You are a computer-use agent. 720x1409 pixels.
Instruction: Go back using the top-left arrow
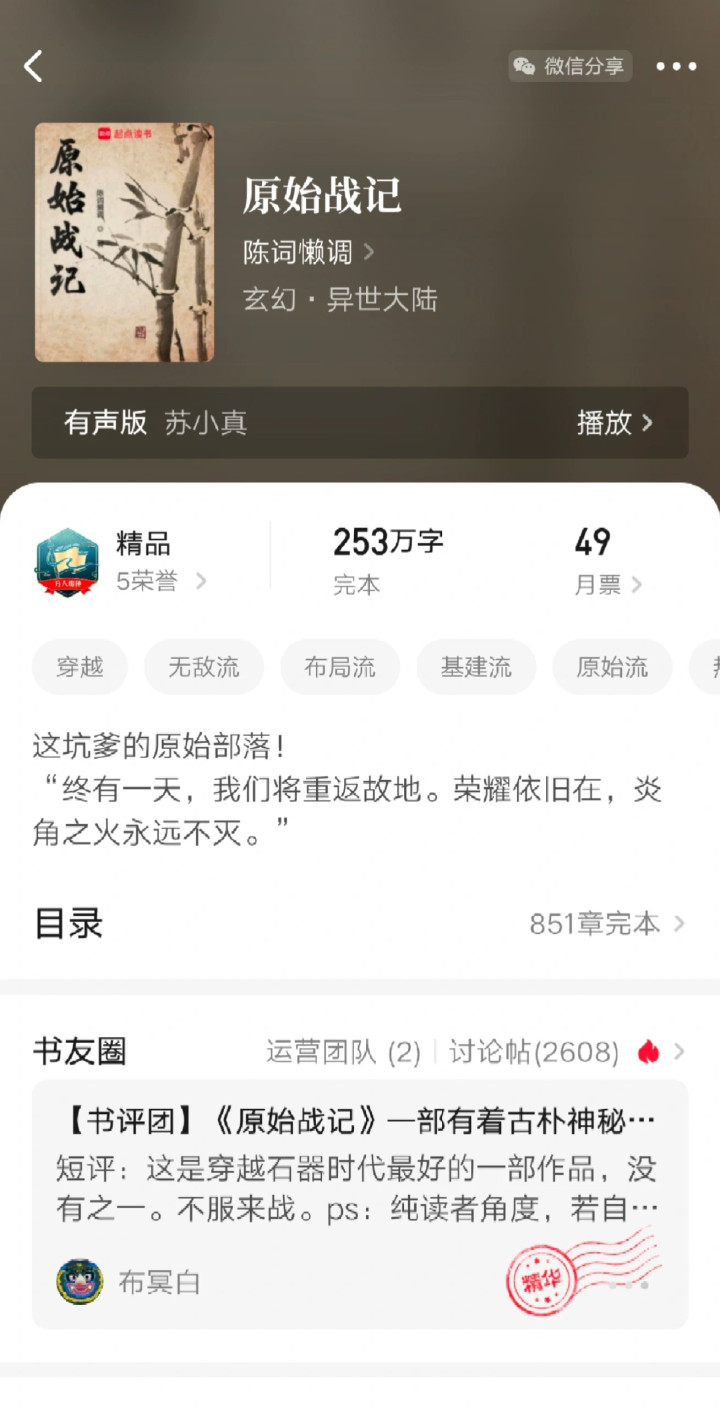[34, 67]
